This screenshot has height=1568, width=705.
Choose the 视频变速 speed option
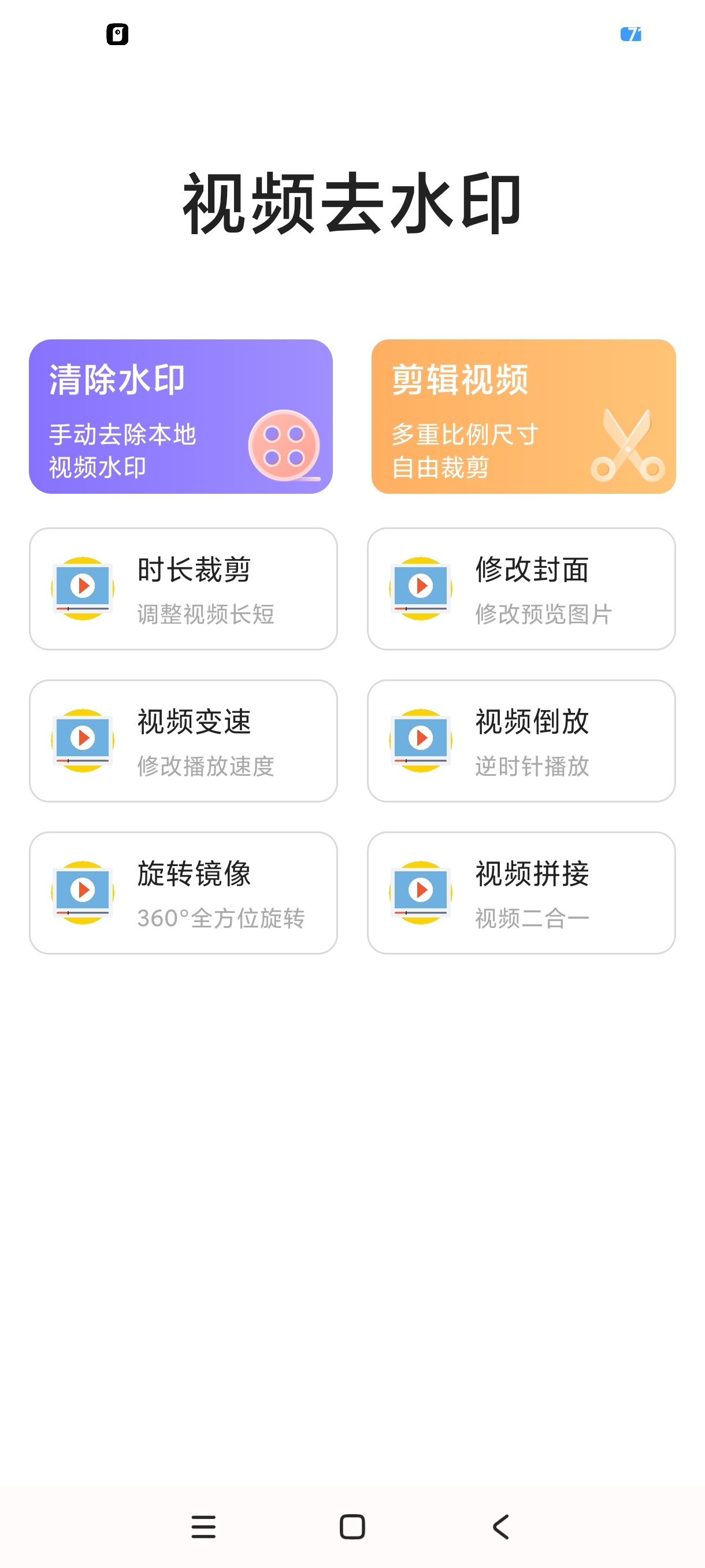click(x=183, y=741)
